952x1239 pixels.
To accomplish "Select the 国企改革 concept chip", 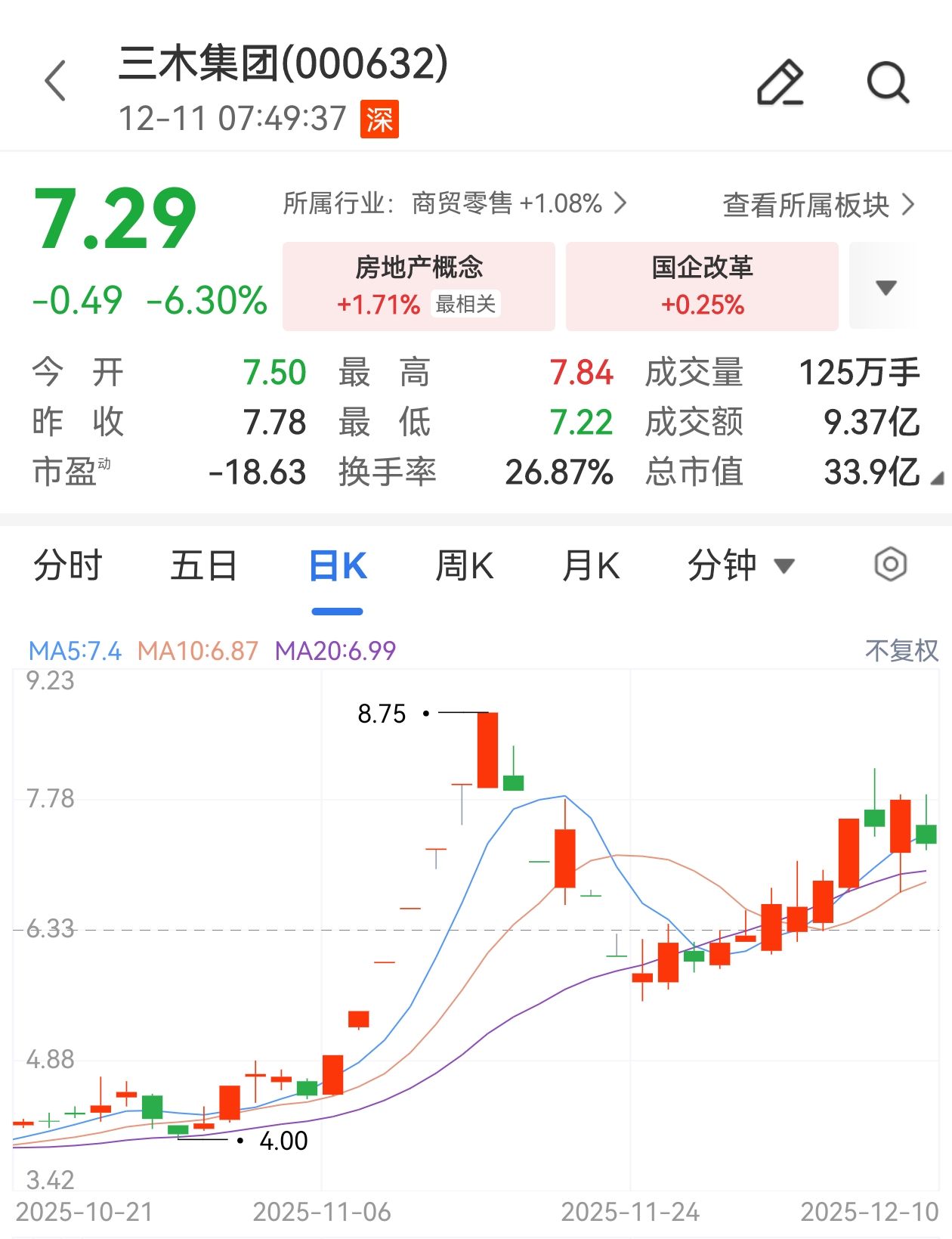I will 702,286.
